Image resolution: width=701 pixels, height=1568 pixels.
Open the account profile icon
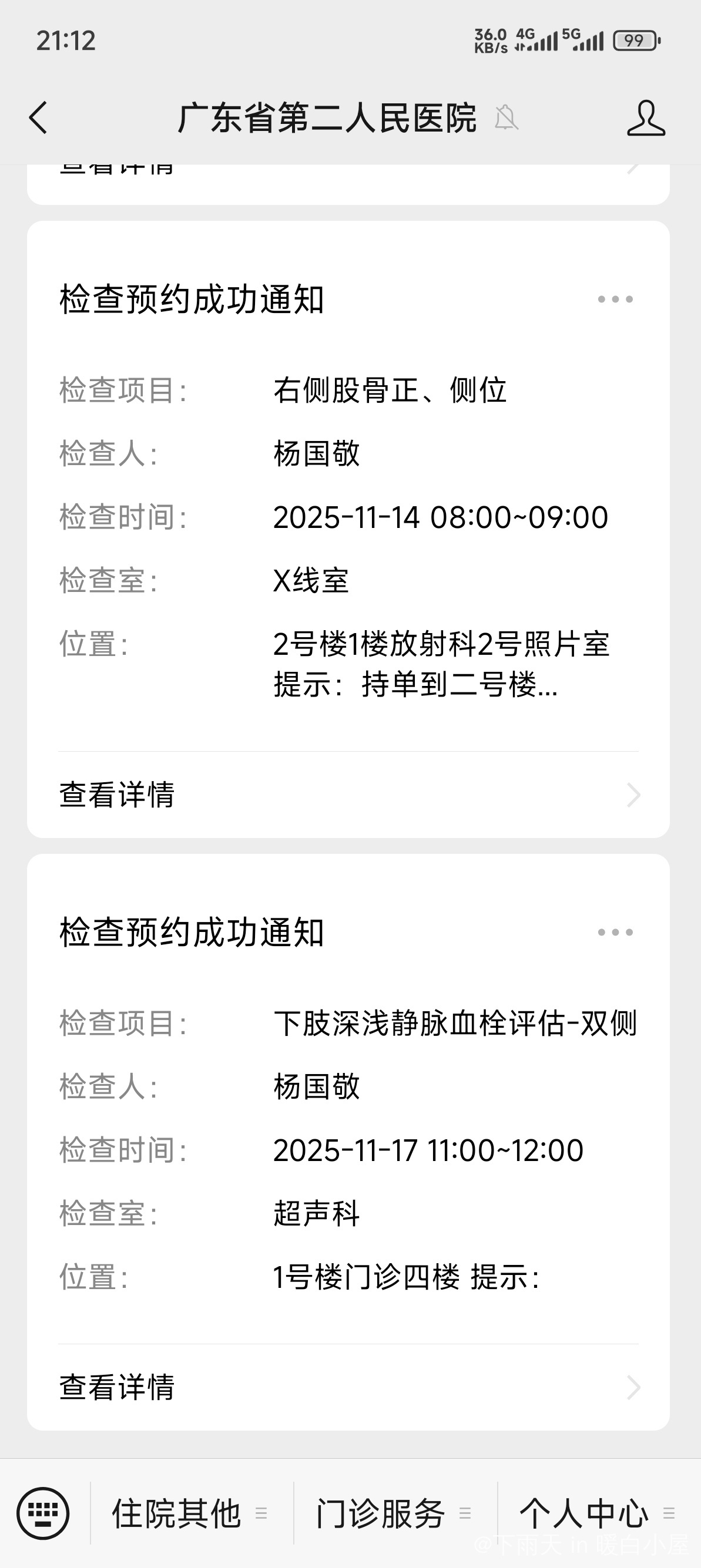[646, 117]
